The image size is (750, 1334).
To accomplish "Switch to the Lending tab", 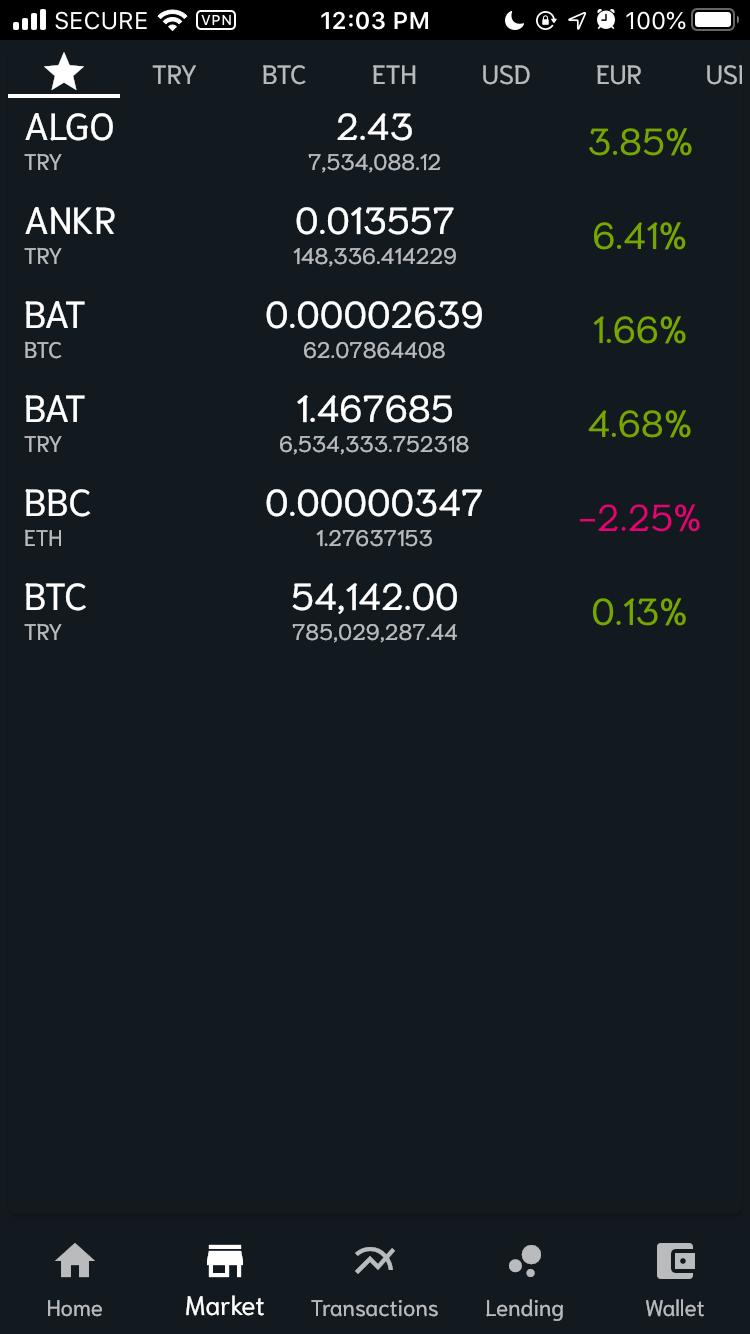I will (524, 1280).
